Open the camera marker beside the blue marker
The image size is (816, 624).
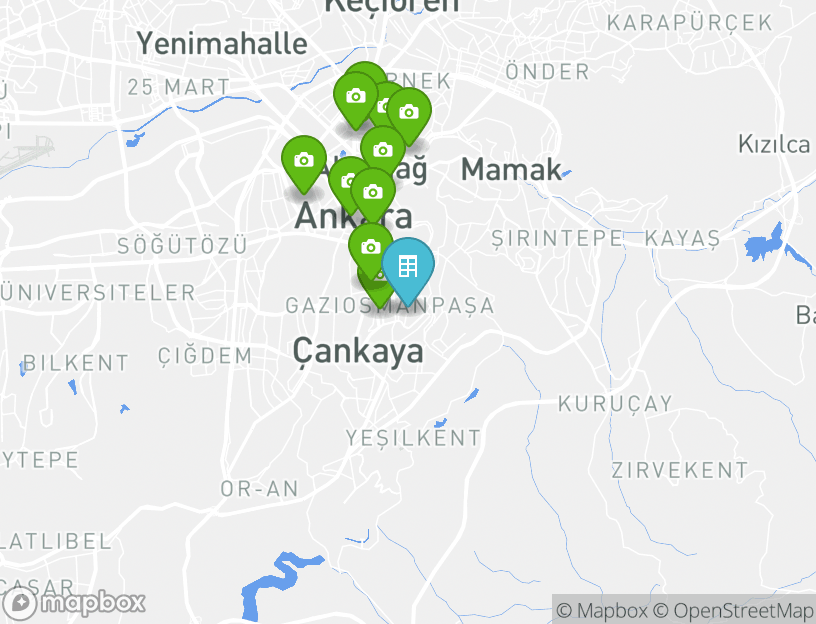[370, 247]
